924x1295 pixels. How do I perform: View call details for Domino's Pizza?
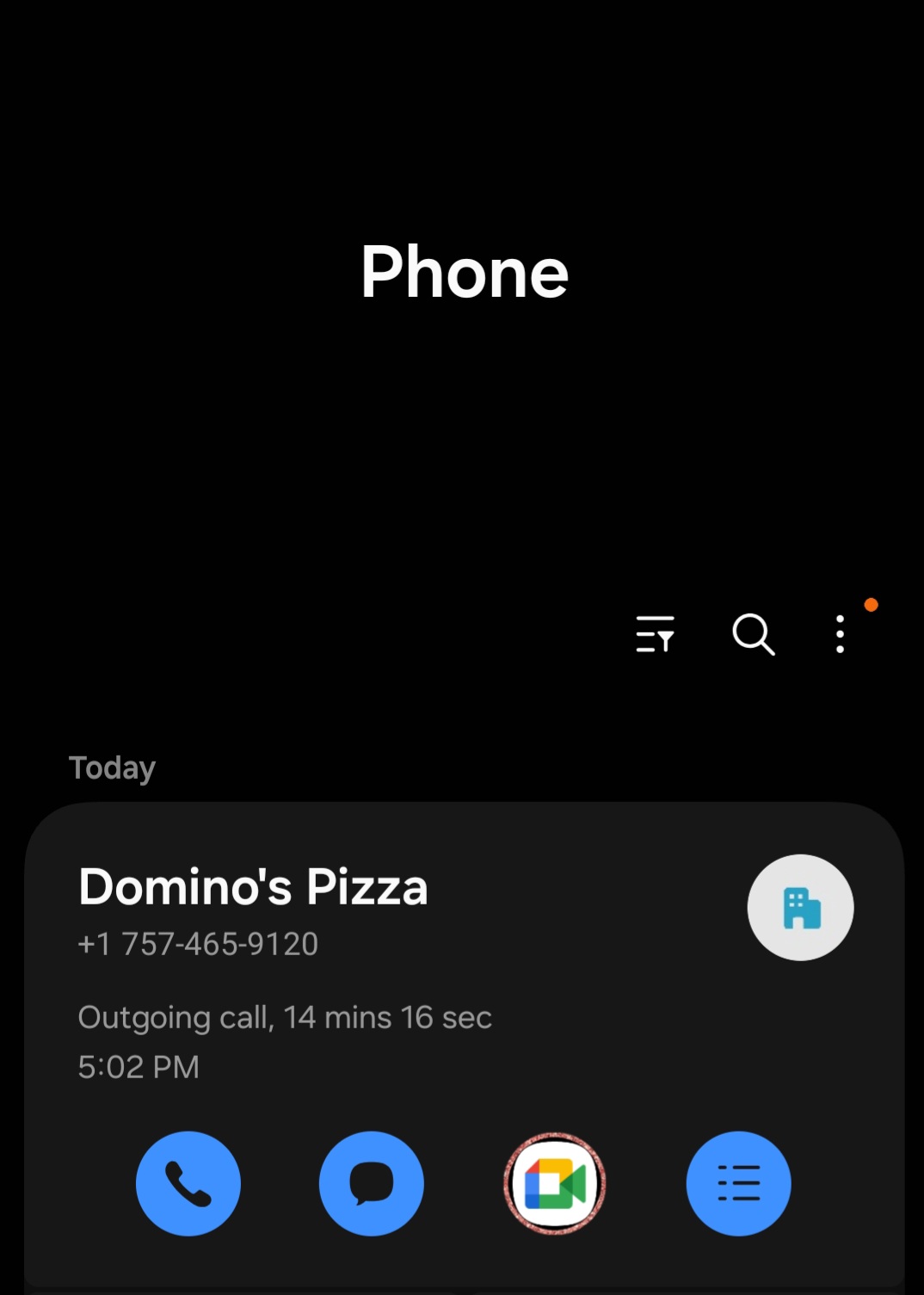tap(738, 1183)
